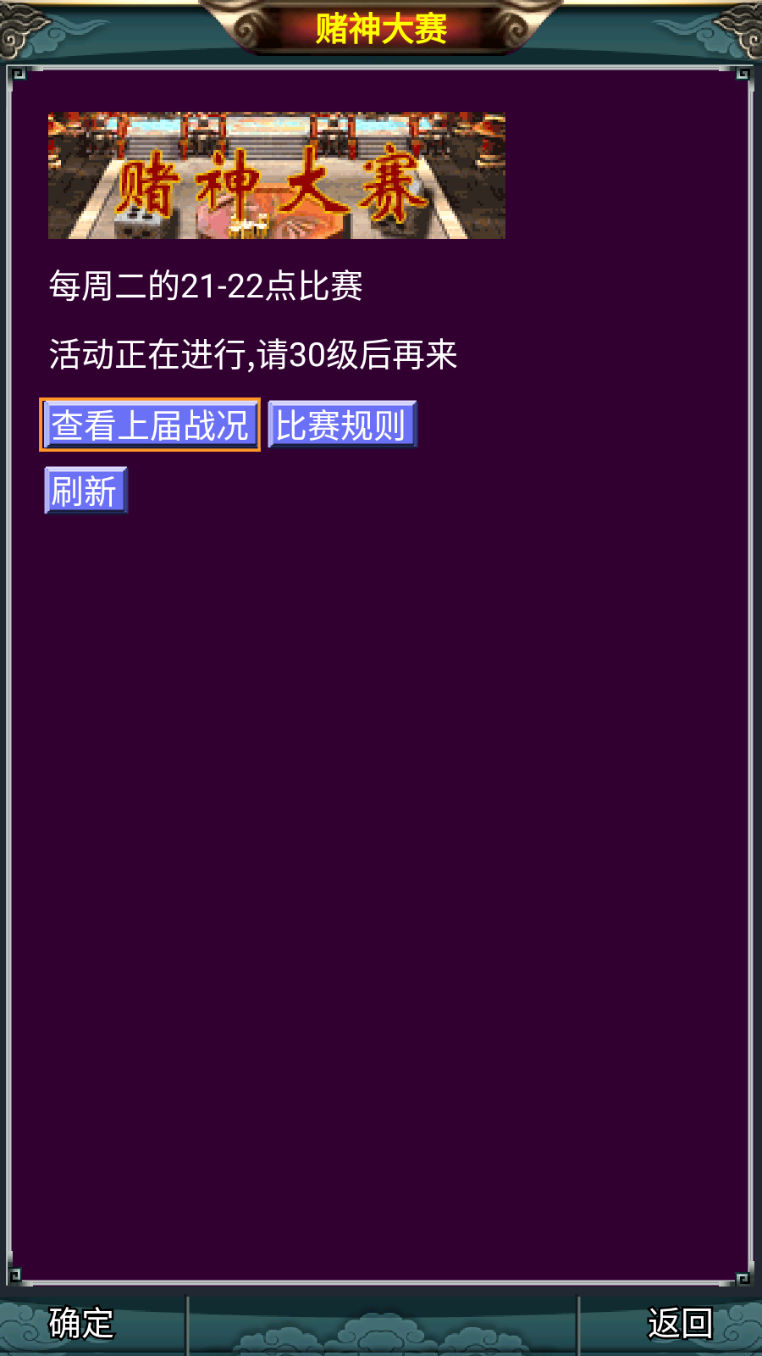
Task: Open 查看上届战况 to view last results
Action: [150, 425]
